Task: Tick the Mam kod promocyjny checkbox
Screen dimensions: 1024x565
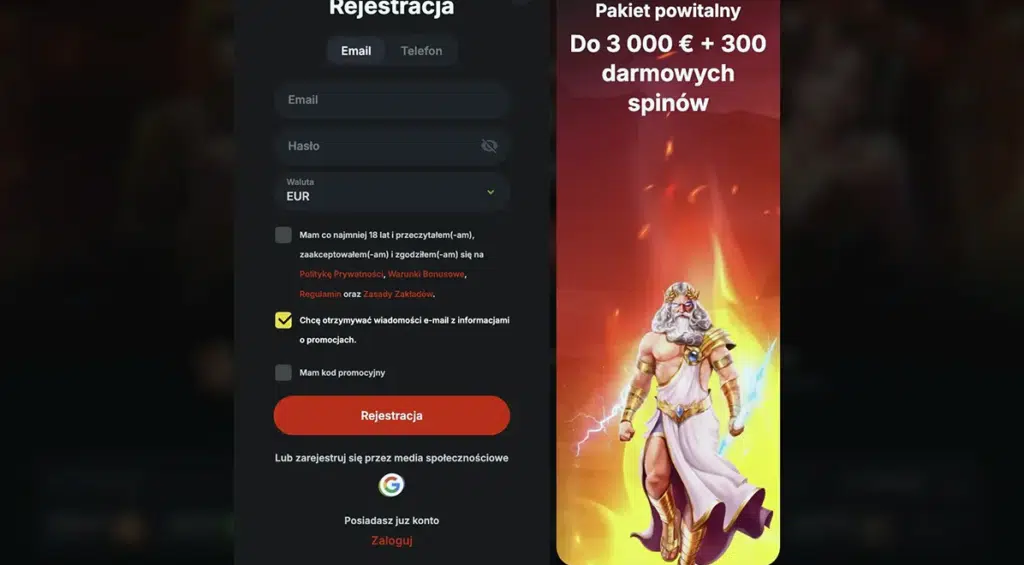Action: tap(284, 372)
